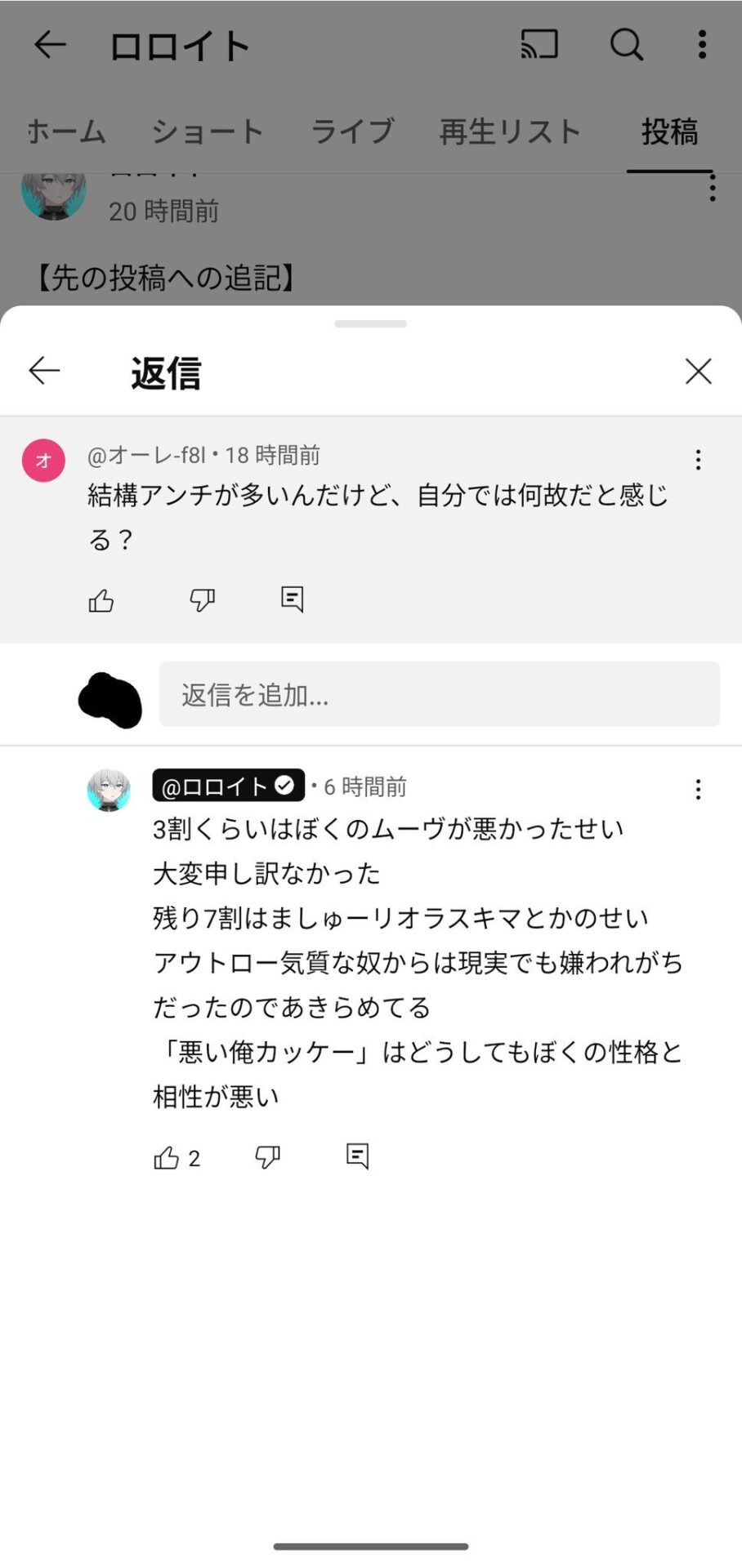Like the comment by @オーレ-f8l
The width and height of the screenshot is (742, 1568).
101,601
